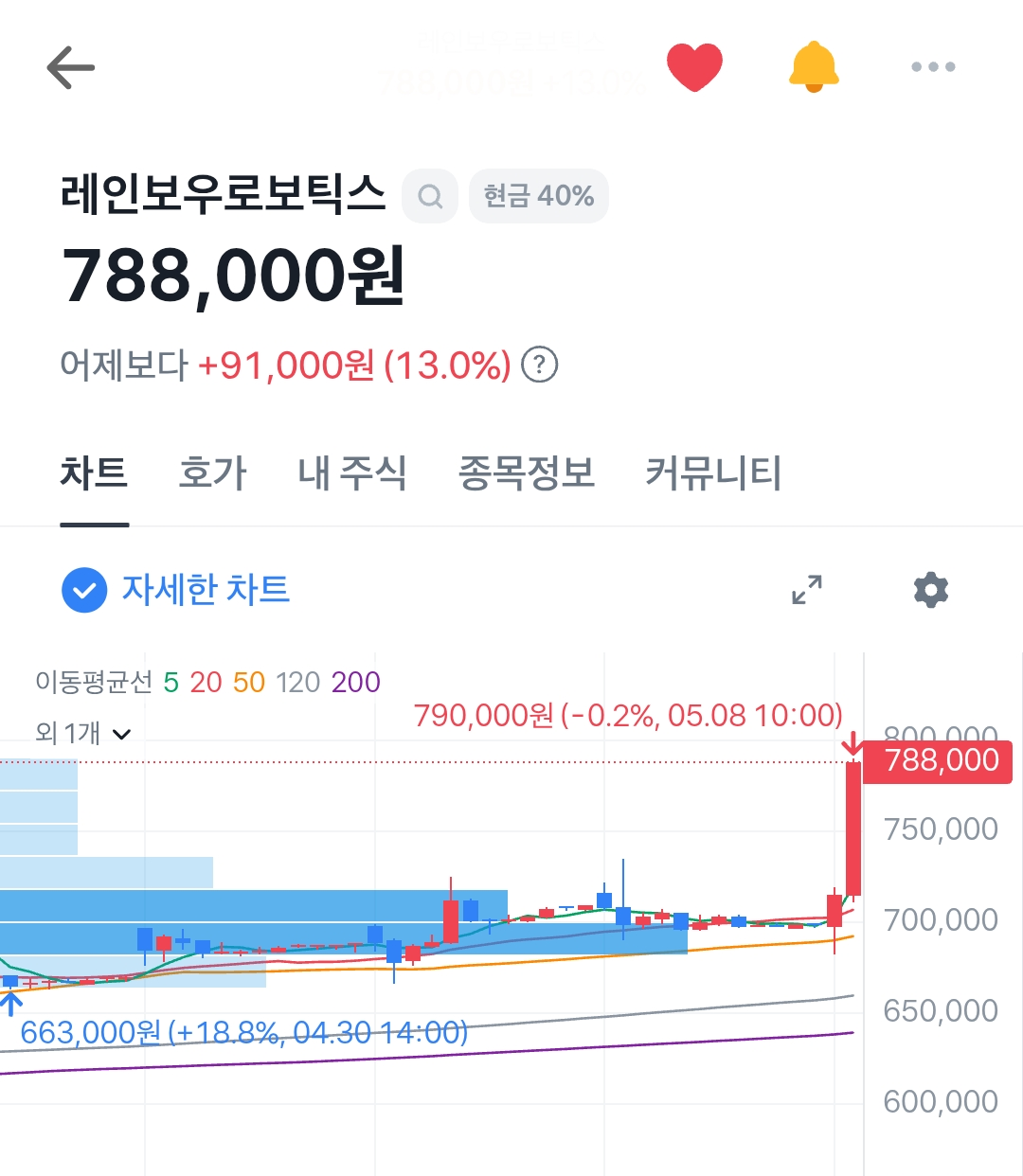
Task: Open the price alert bell
Action: [814, 67]
